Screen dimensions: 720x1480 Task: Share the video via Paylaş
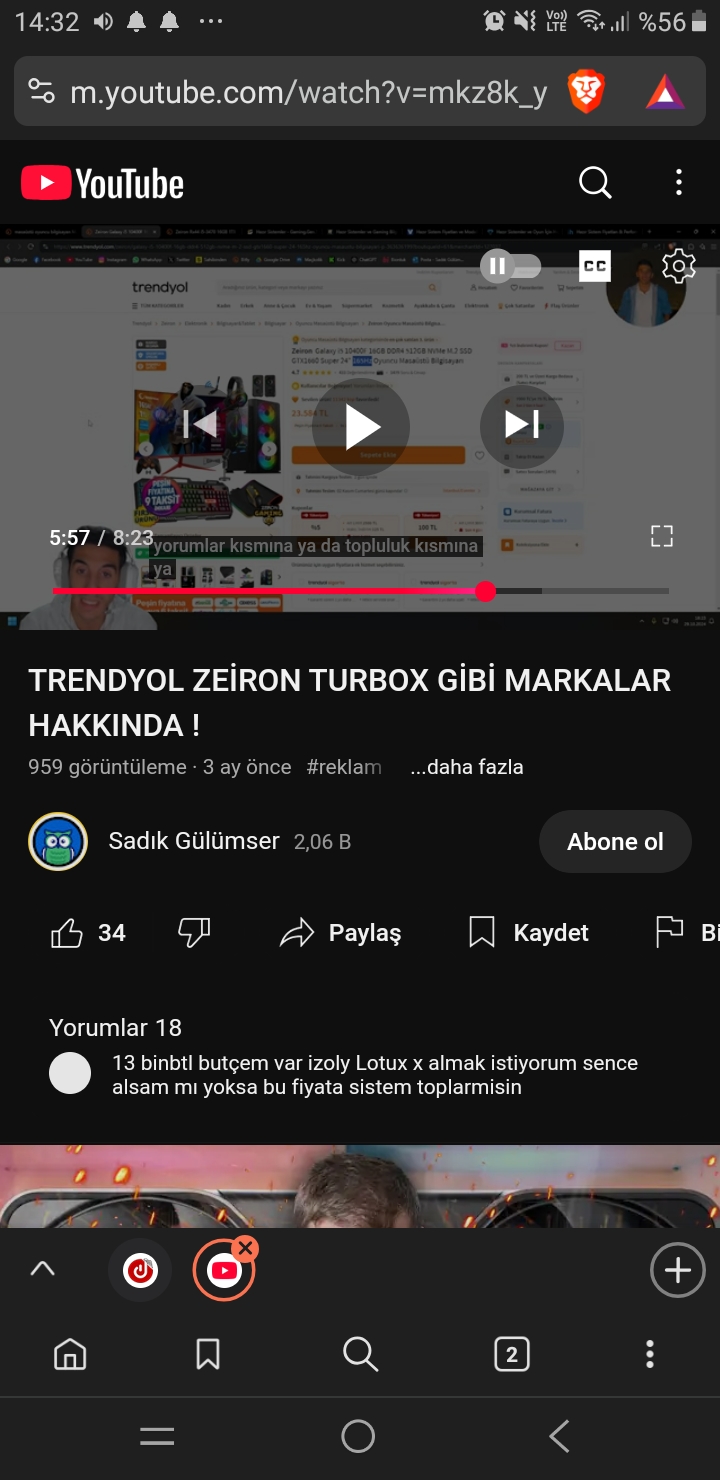point(341,933)
